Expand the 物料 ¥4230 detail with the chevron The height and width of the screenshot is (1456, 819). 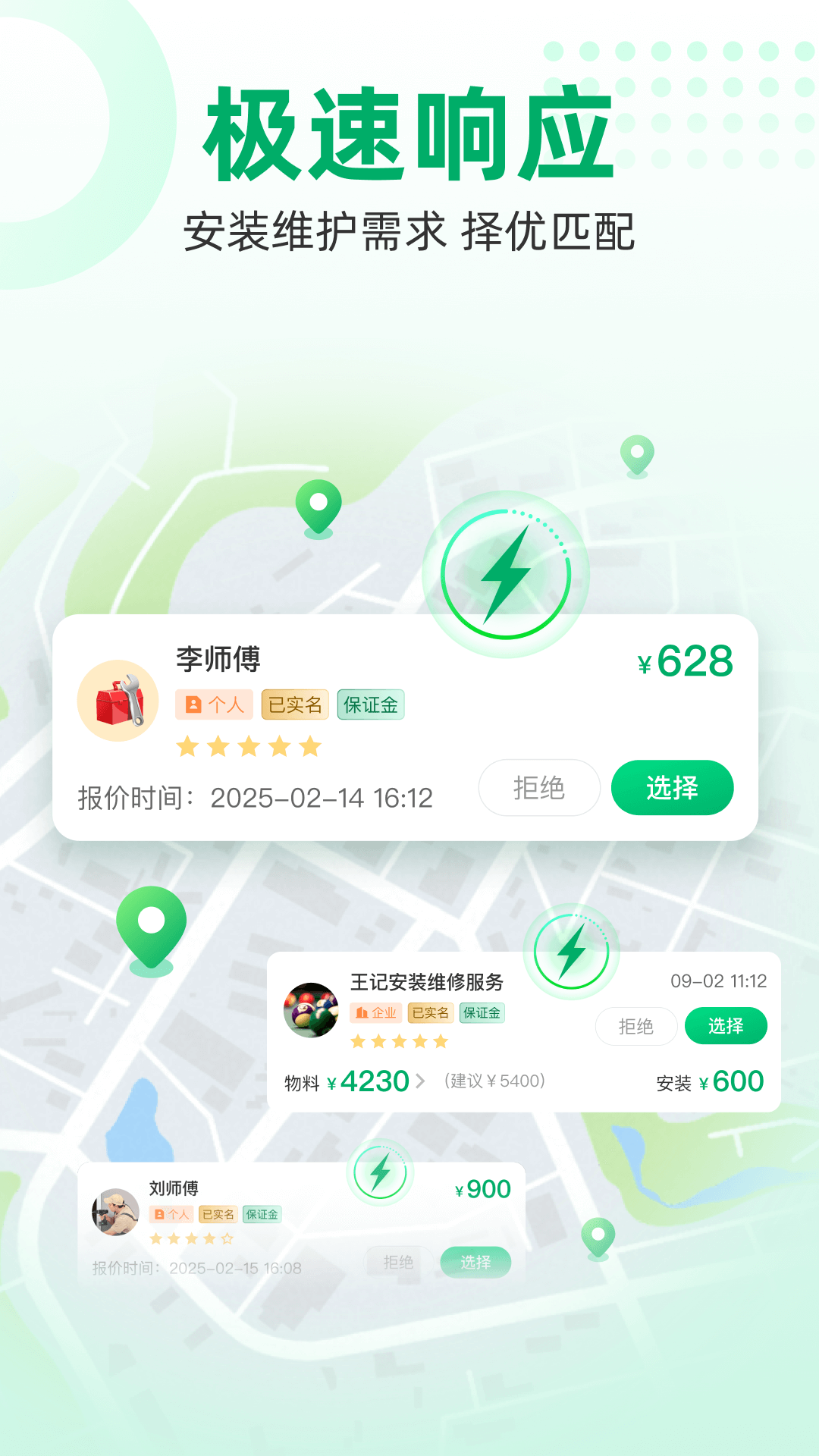click(x=421, y=1081)
